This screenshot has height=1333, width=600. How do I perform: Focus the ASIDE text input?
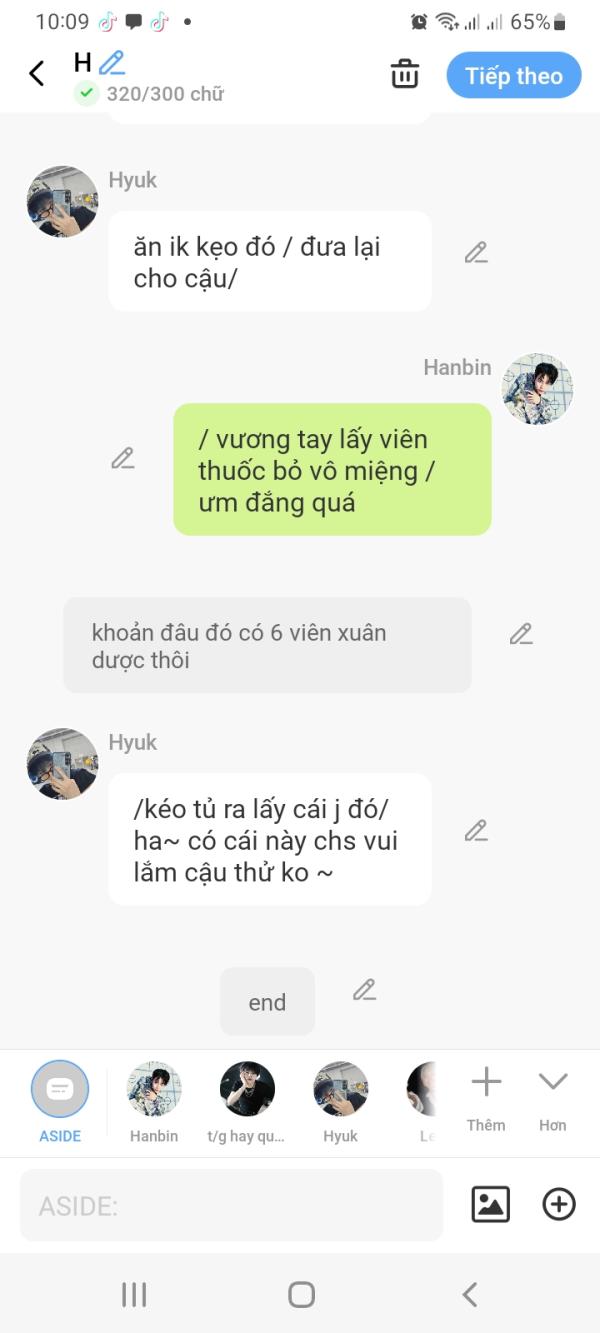pos(231,1206)
